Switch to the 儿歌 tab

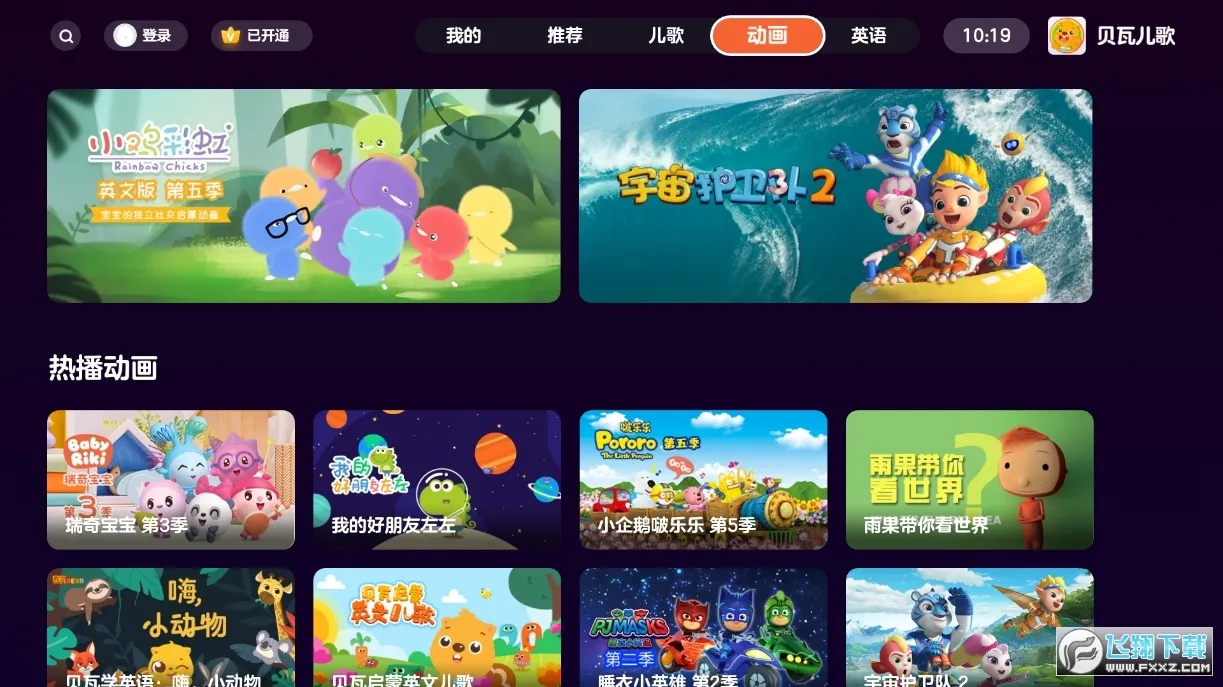click(666, 36)
